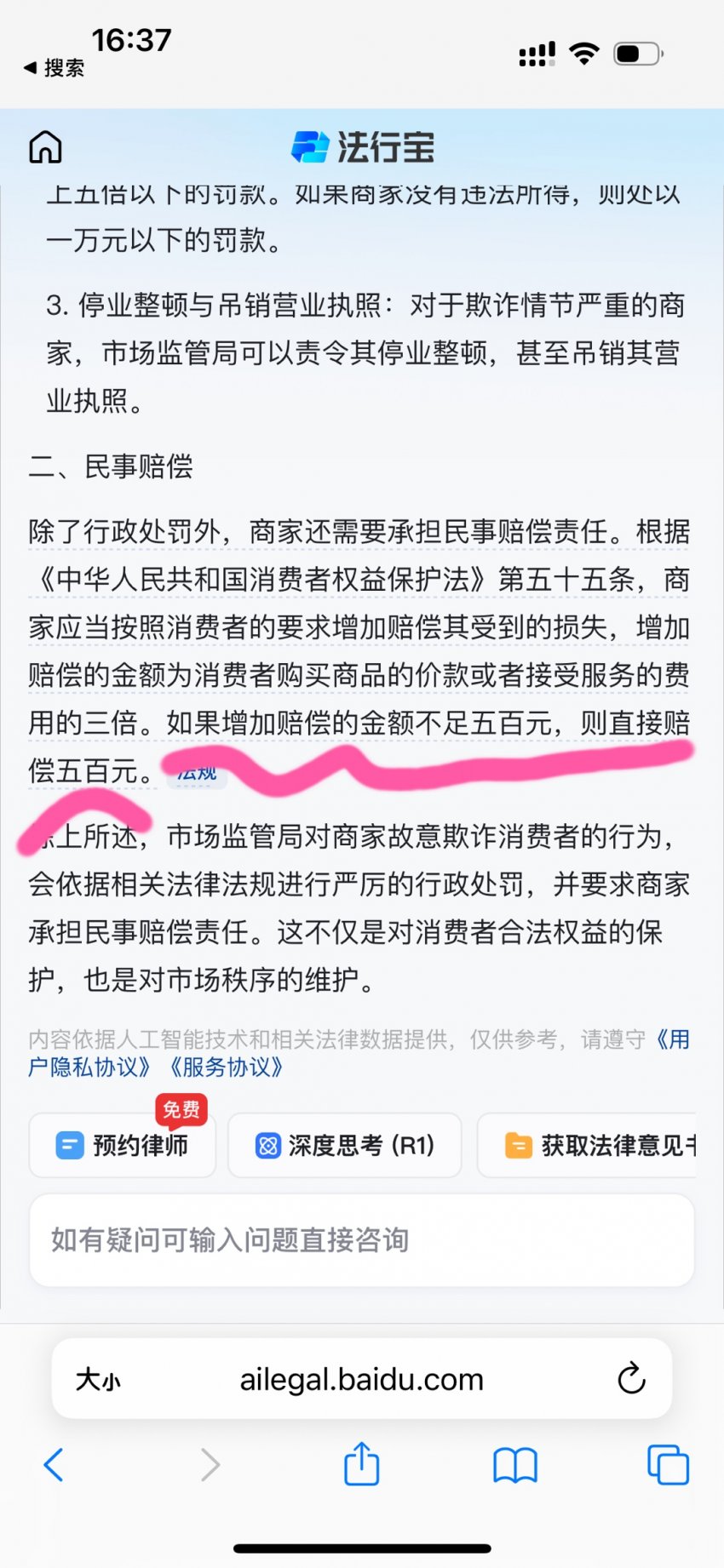Go back in browser history

pyautogui.click(x=54, y=1465)
